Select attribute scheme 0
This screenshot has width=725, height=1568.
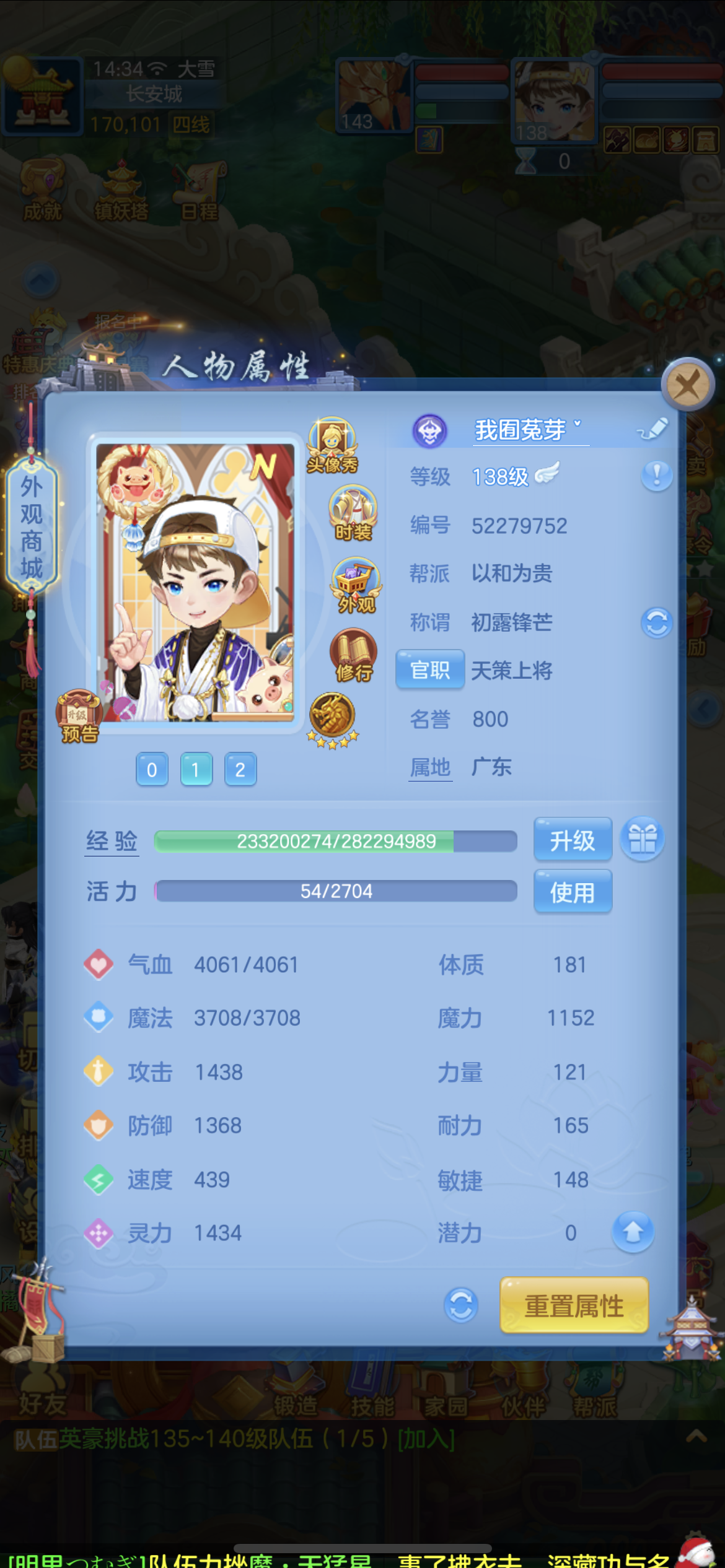(152, 770)
